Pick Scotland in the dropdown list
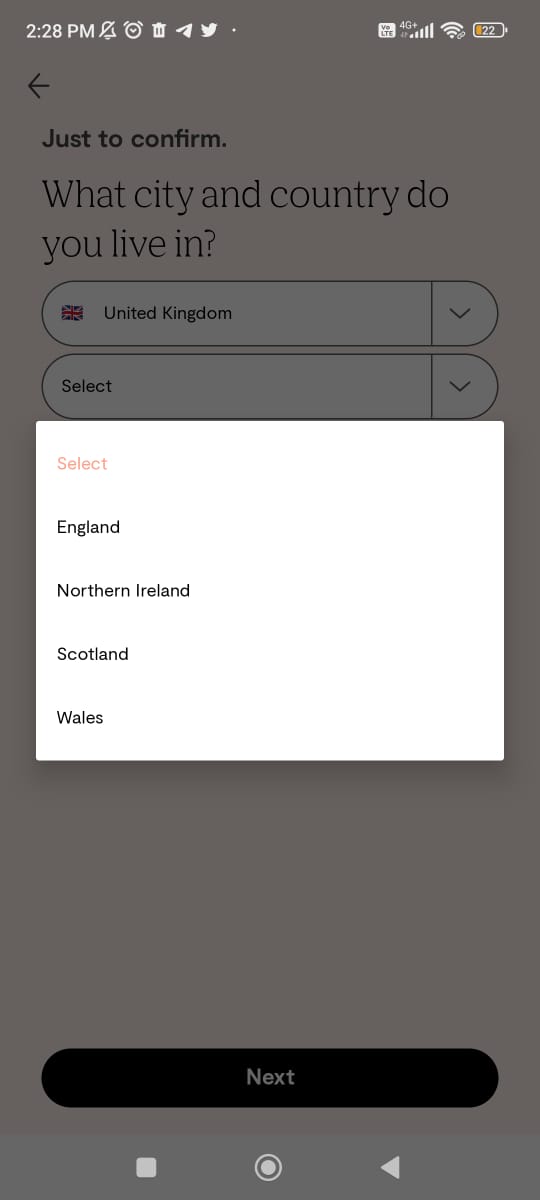 (270, 654)
